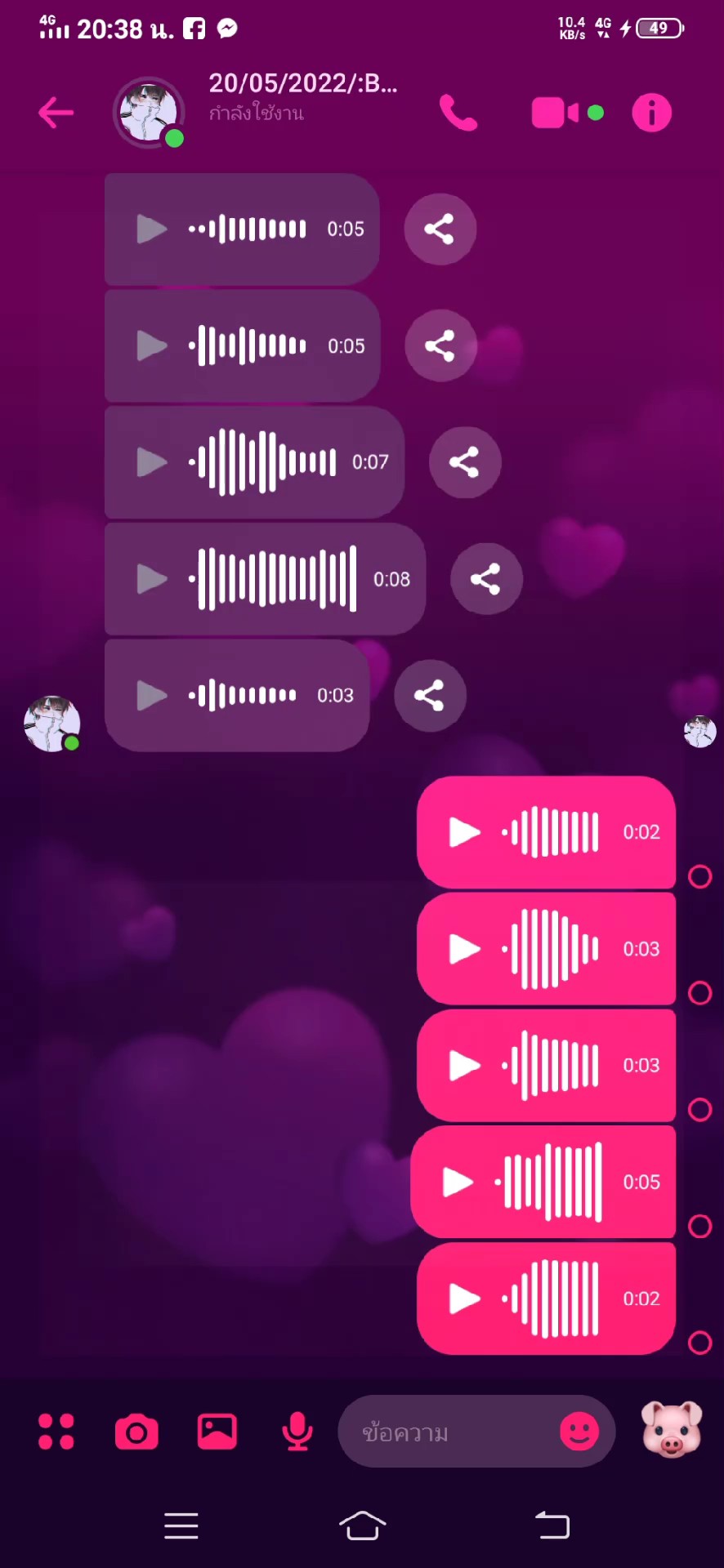Image resolution: width=724 pixels, height=1568 pixels.
Task: Tap the message input field
Action: click(x=449, y=1432)
